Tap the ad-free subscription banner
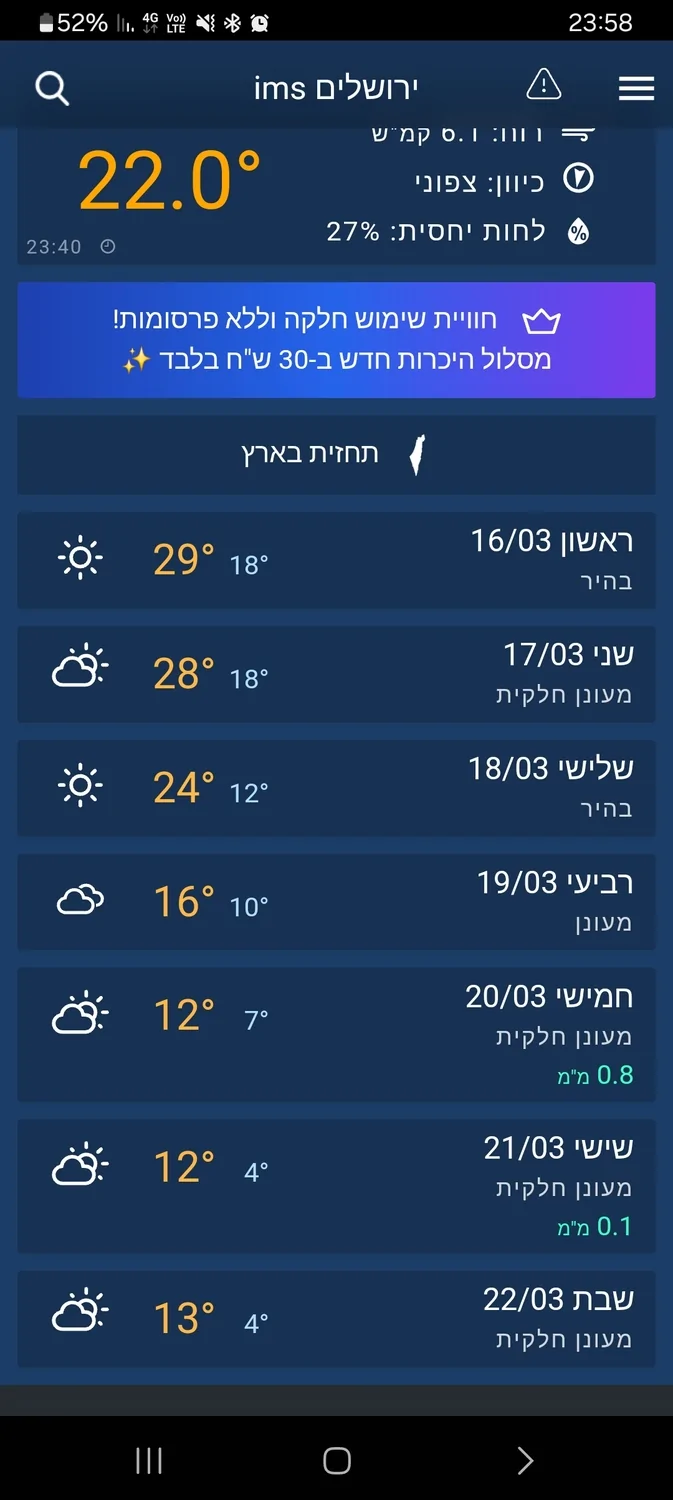The image size is (673, 1500). 336,340
